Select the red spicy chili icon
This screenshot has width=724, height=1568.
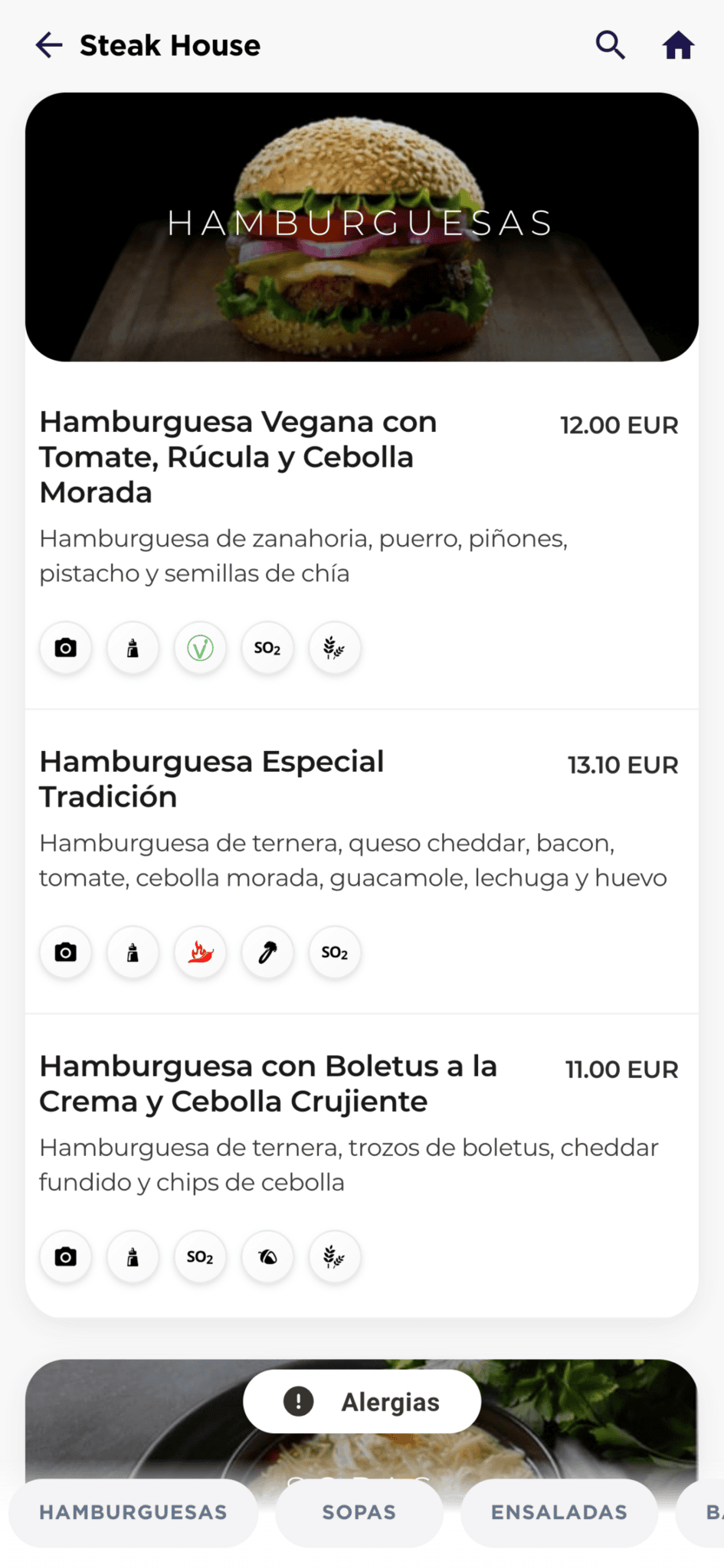click(200, 952)
